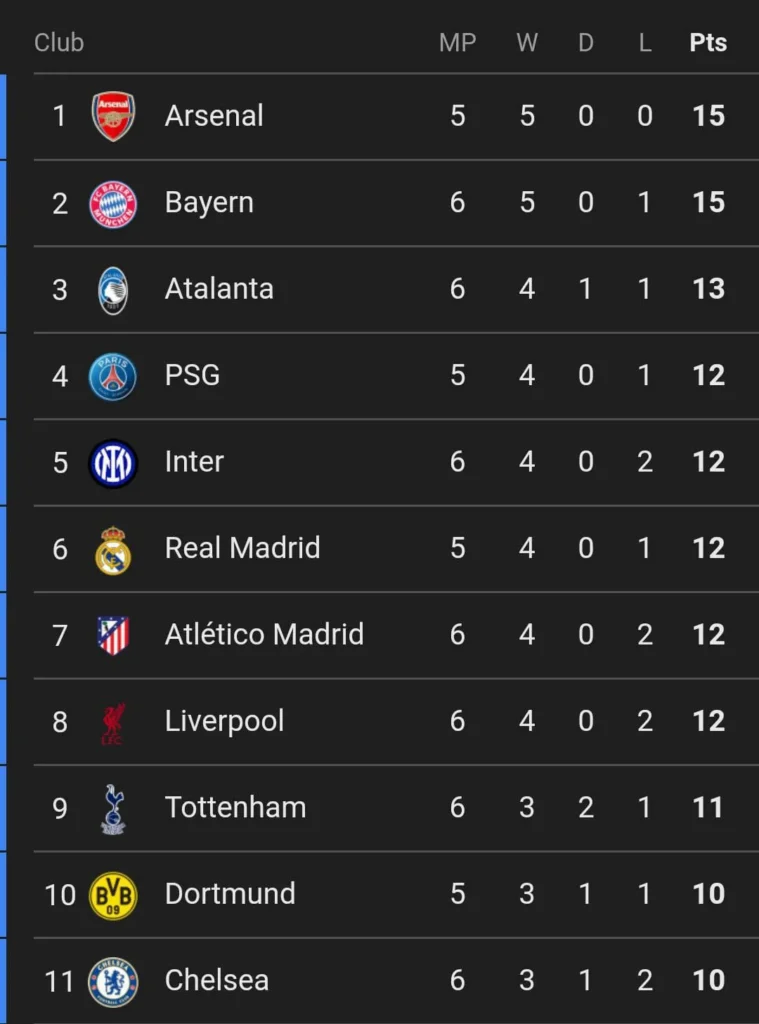Click the Atlético Madrid club badge
This screenshot has width=759, height=1024.
[x=113, y=634]
